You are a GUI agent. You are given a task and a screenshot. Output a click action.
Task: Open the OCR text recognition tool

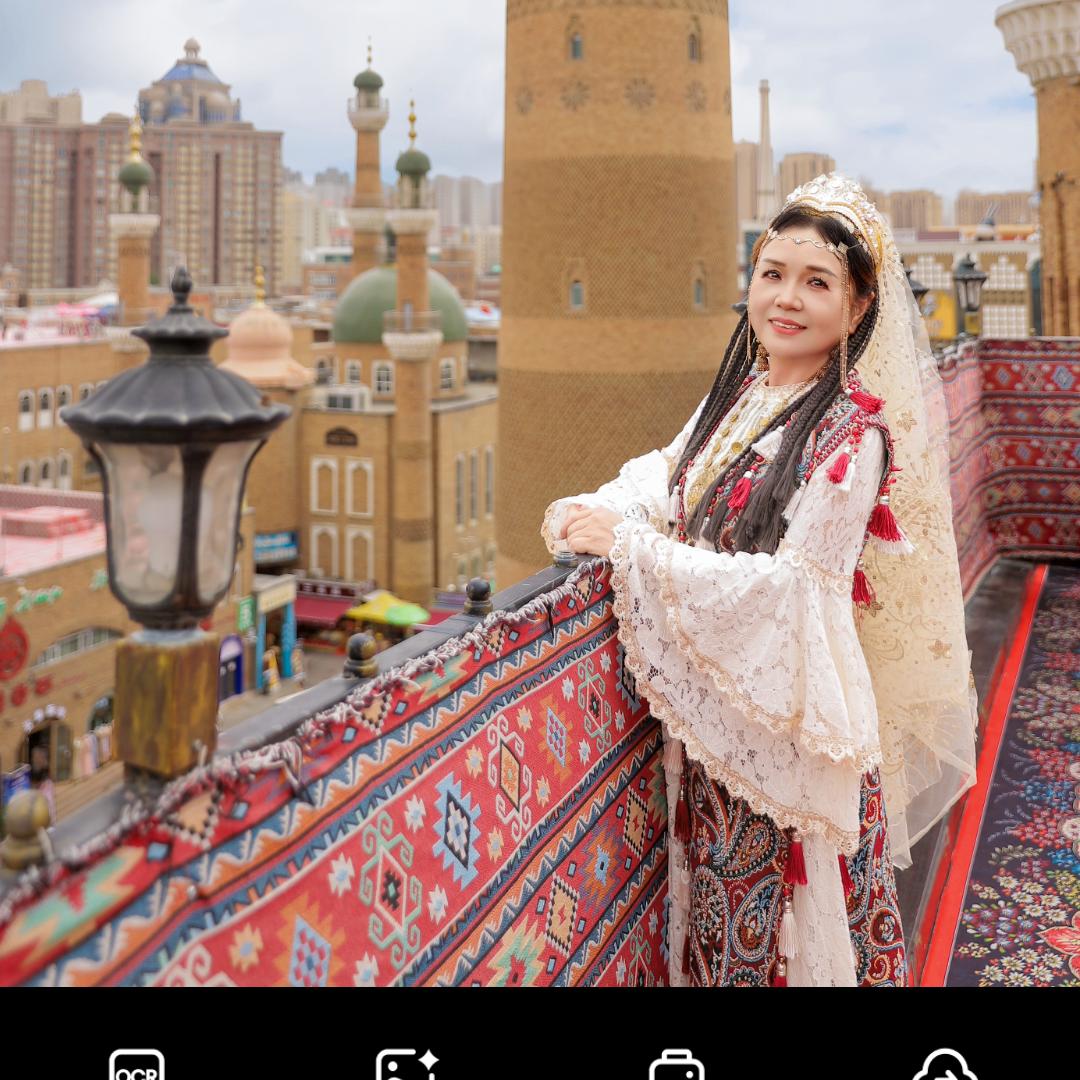(137, 1066)
